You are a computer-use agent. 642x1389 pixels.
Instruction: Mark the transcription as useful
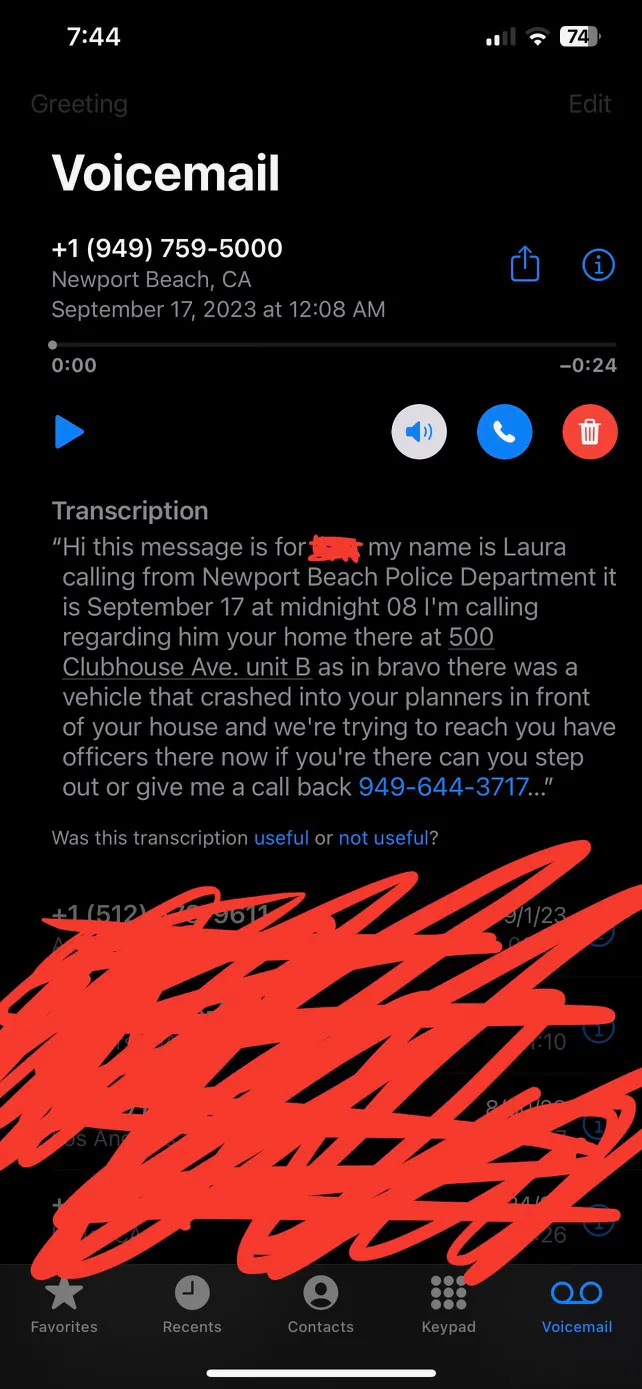[281, 838]
